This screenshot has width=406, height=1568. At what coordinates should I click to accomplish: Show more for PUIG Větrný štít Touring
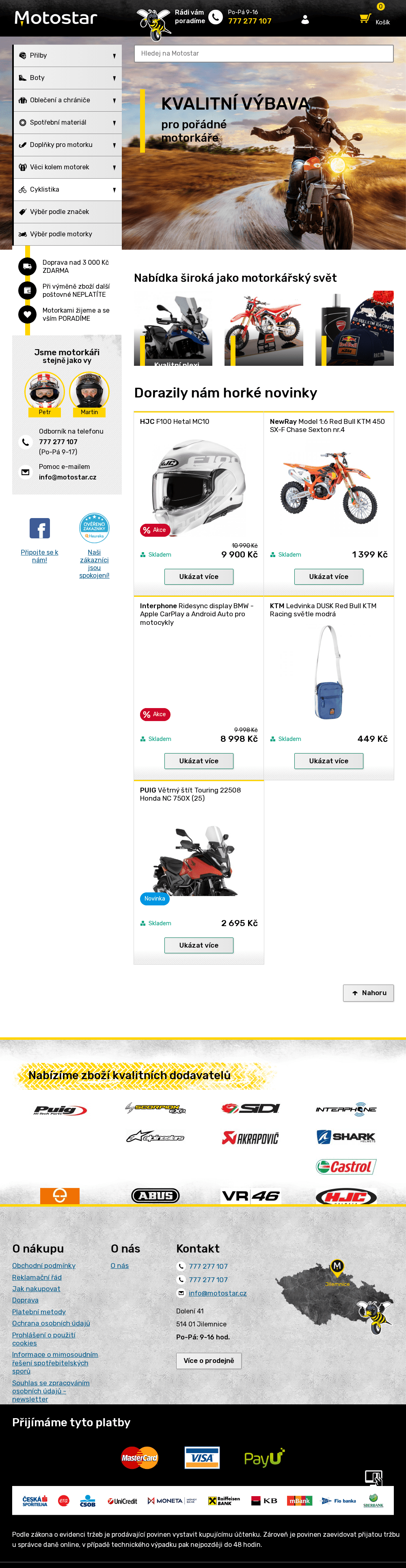tap(199, 945)
